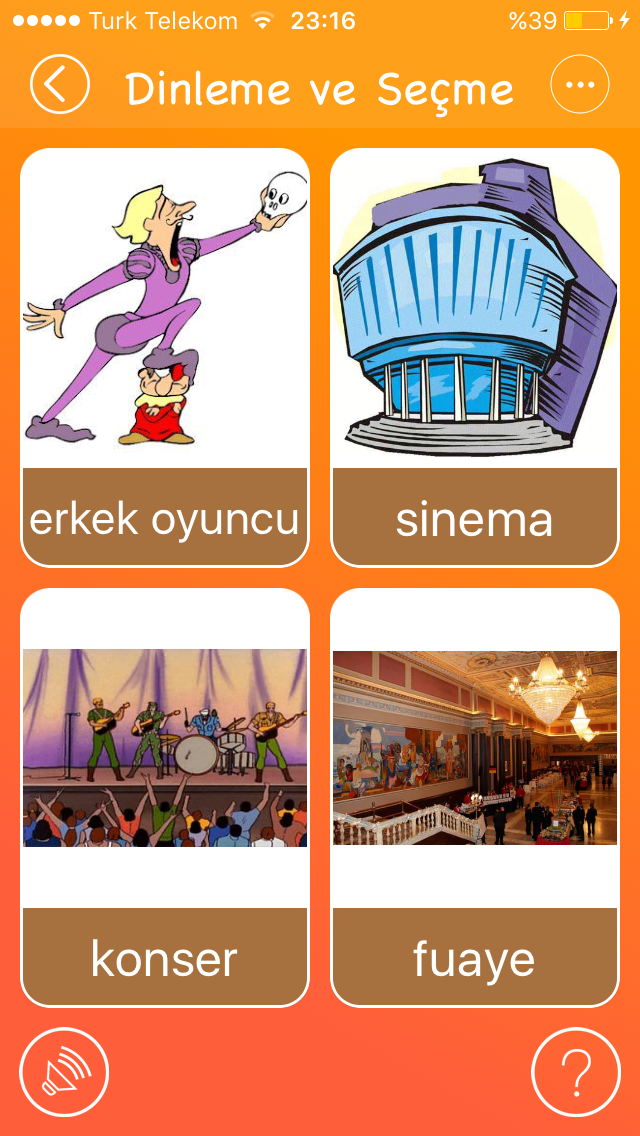Replay the audio with the speaker icon
Image resolution: width=640 pixels, height=1136 pixels.
64,1072
